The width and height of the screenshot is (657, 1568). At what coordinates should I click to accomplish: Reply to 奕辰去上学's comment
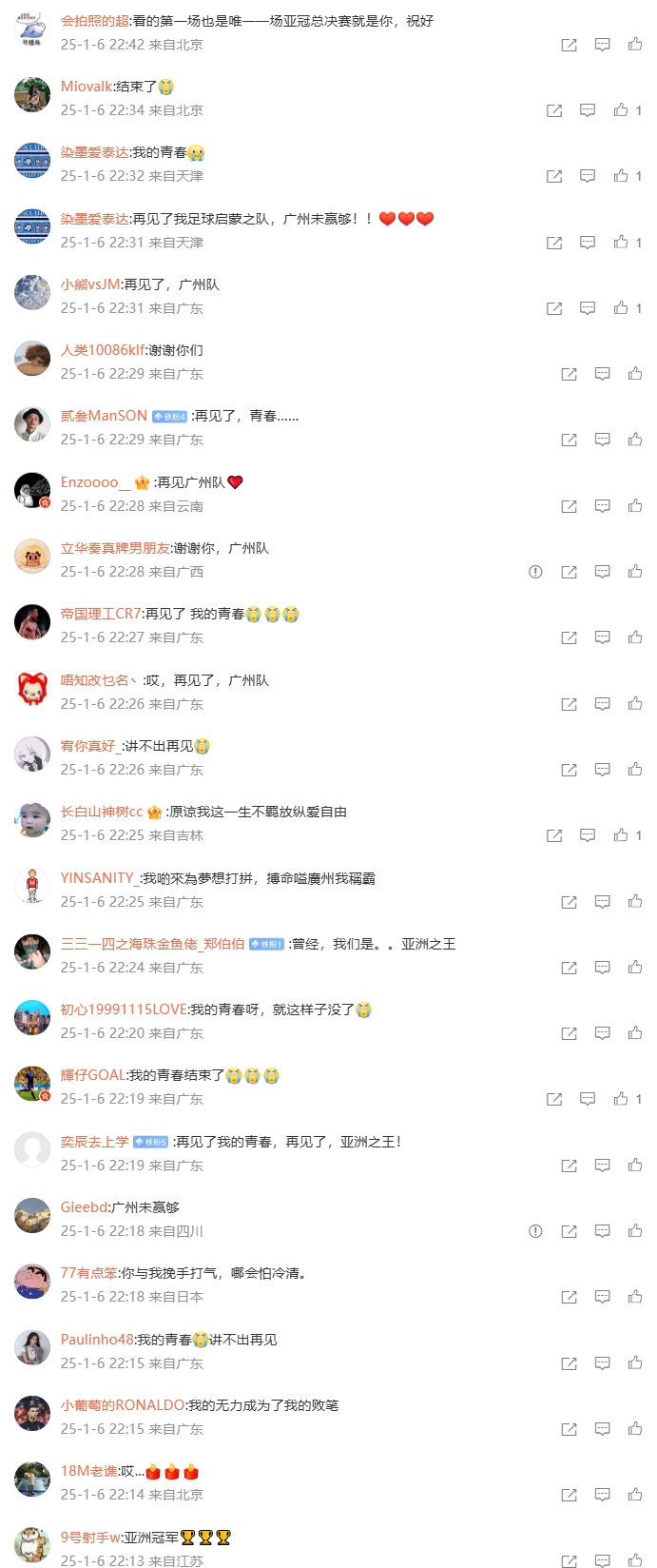tap(602, 1166)
